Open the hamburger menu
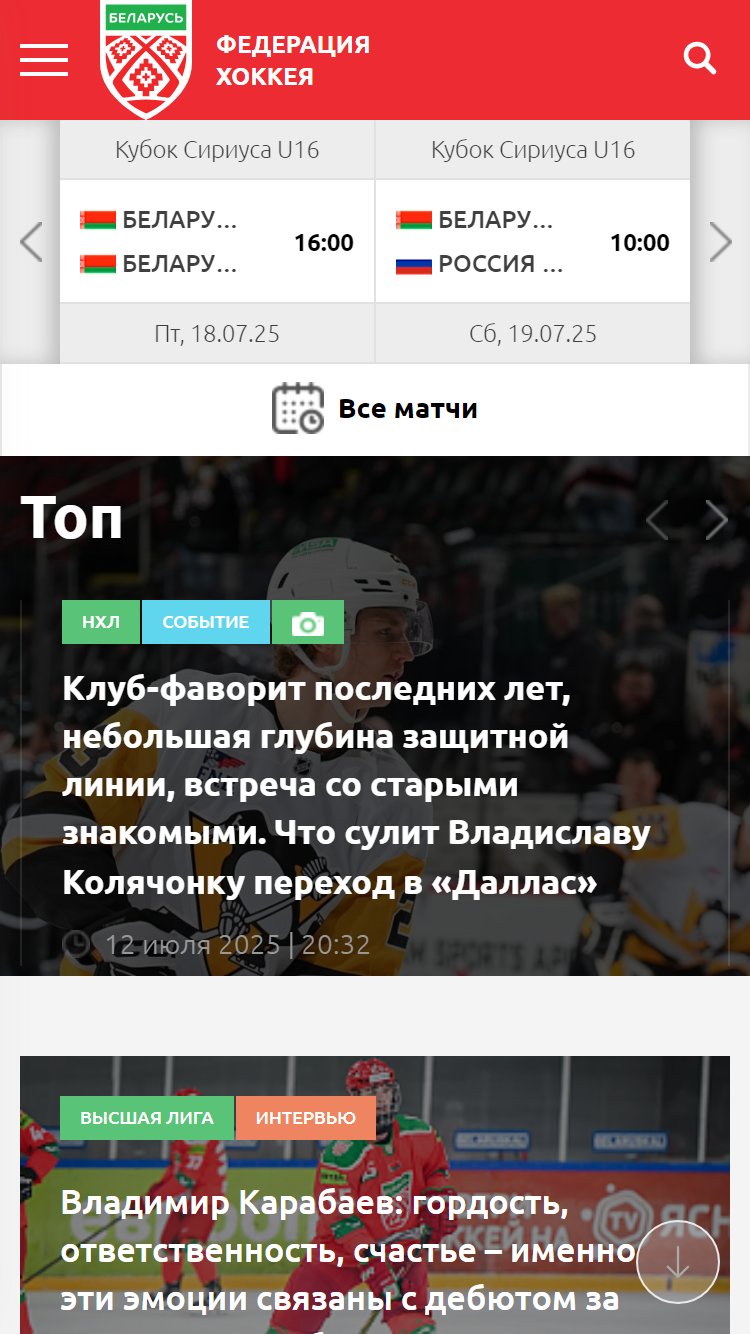Viewport: 750px width, 1334px height. (44, 60)
